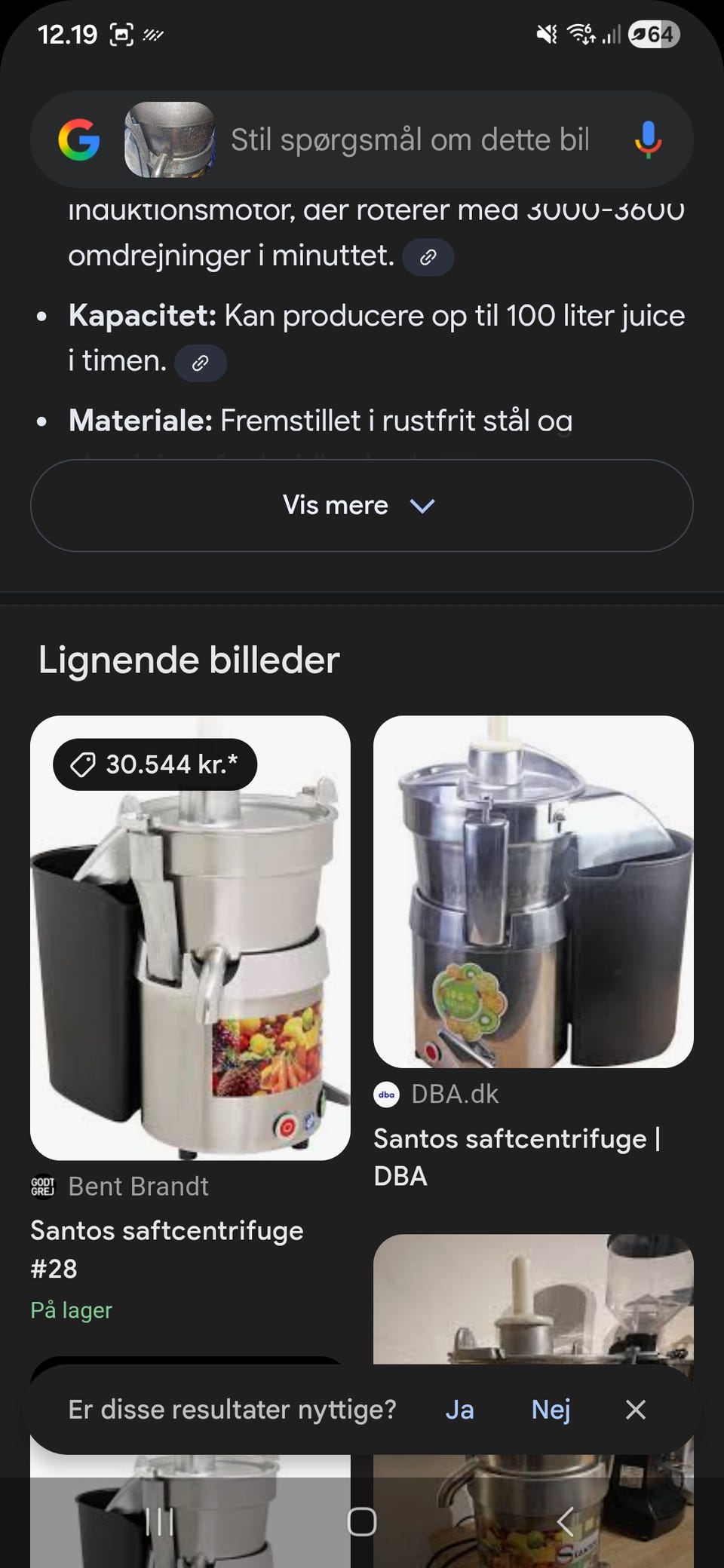This screenshot has width=724, height=1568.
Task: Tap the På lager availability link
Action: click(71, 1310)
